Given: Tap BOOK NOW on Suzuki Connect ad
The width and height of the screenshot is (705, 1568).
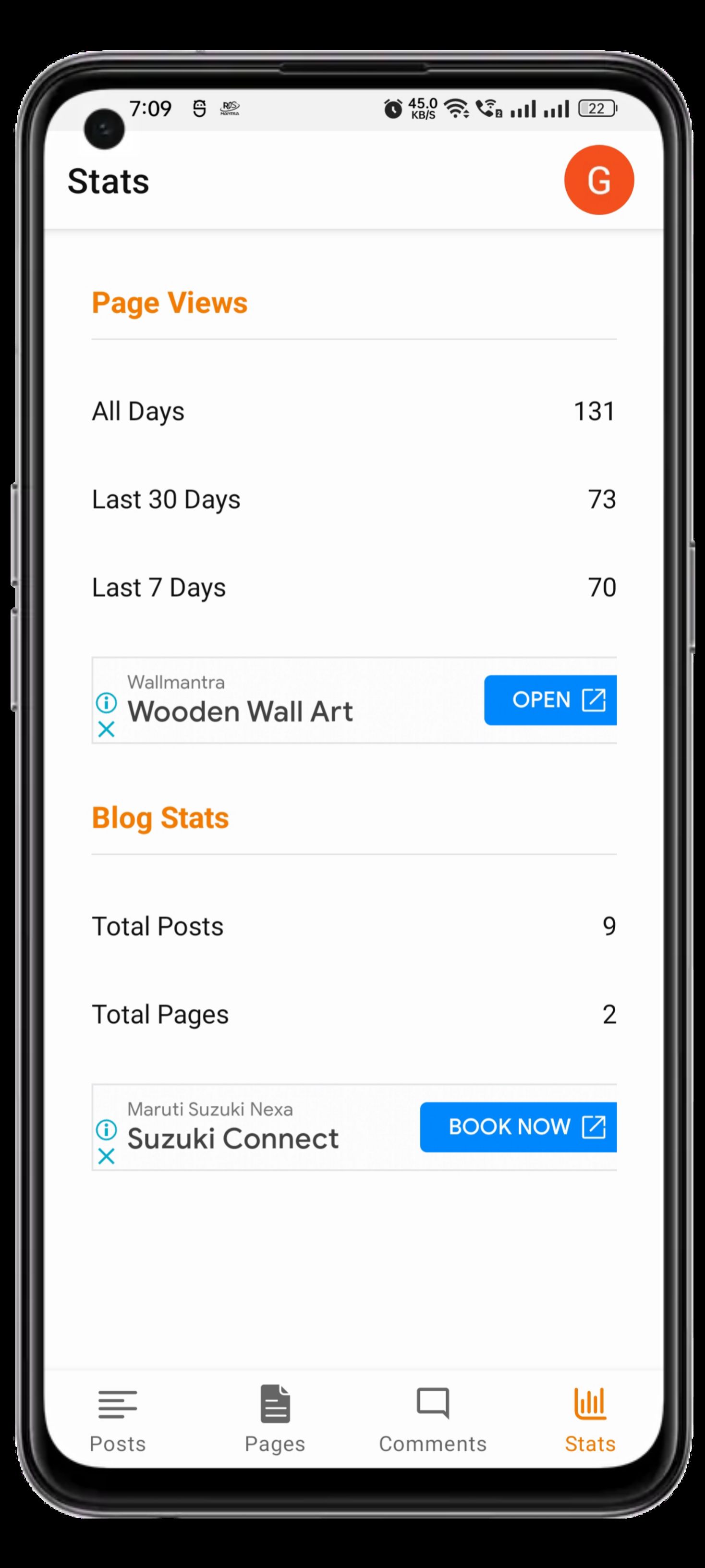Looking at the screenshot, I should 518,1127.
